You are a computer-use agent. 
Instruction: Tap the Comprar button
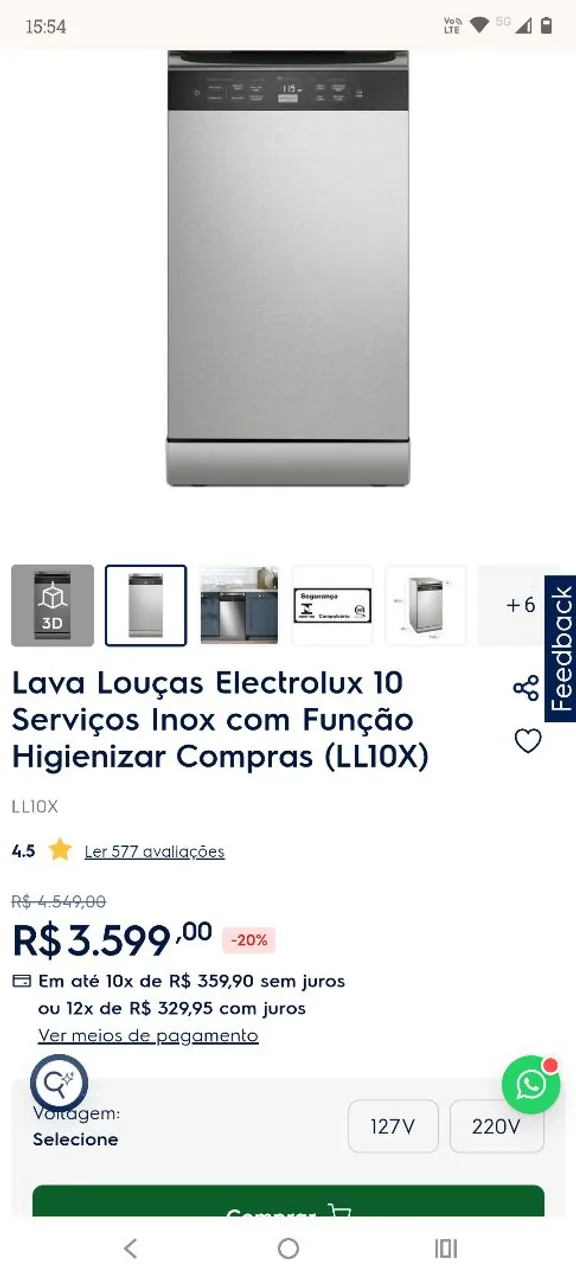click(x=288, y=1202)
